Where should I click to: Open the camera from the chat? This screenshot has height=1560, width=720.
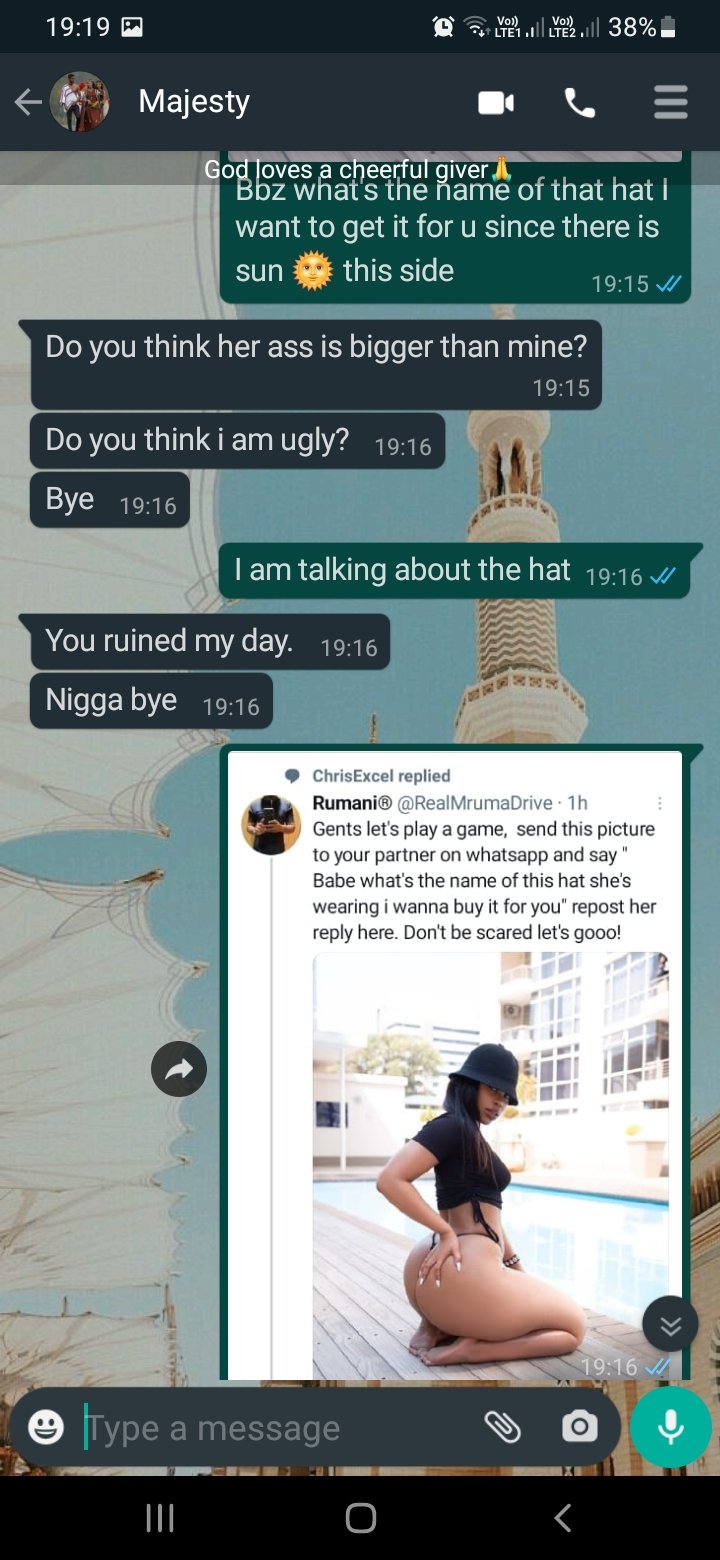tap(580, 1427)
